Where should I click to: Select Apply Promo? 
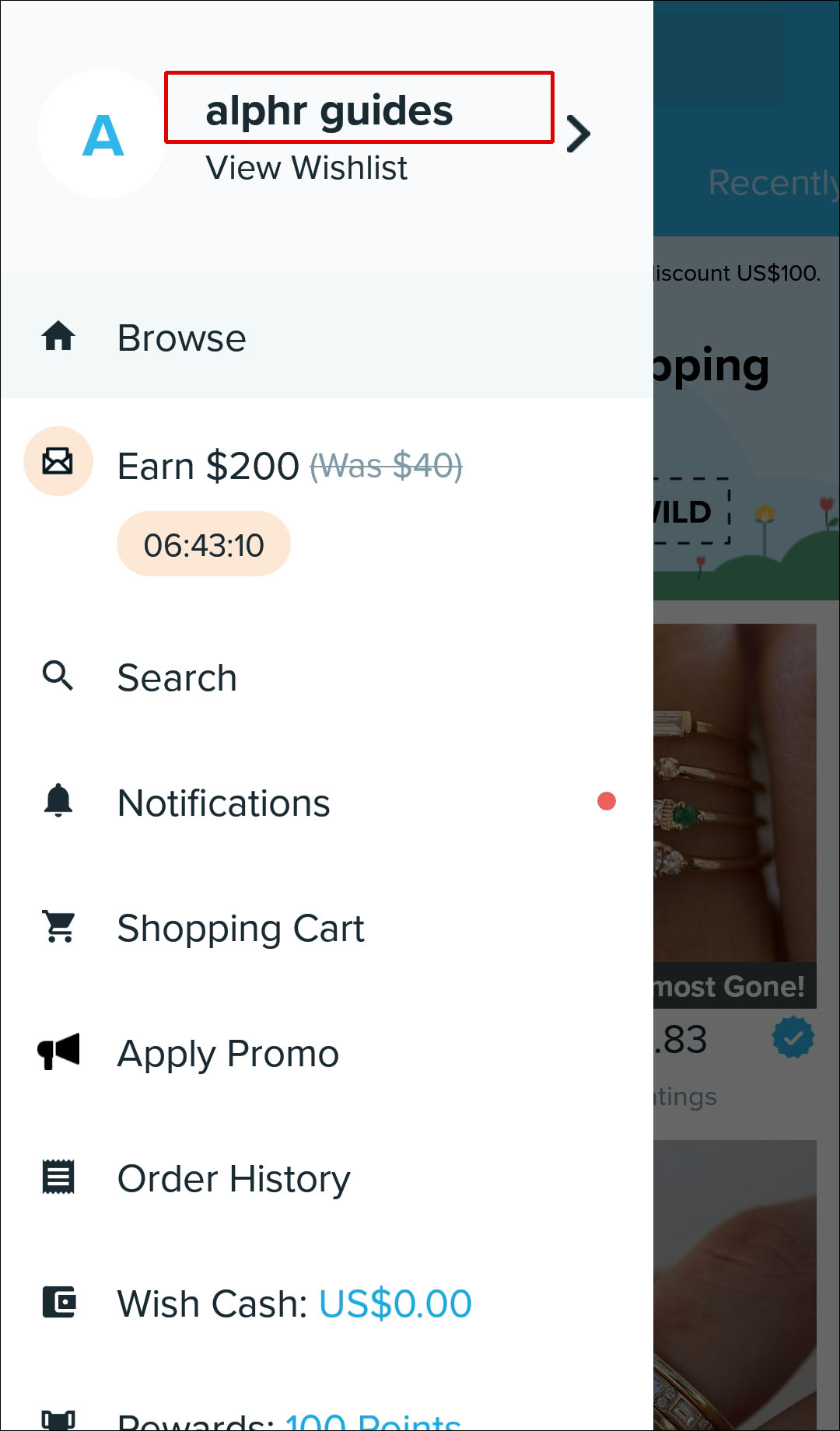pos(228,1054)
